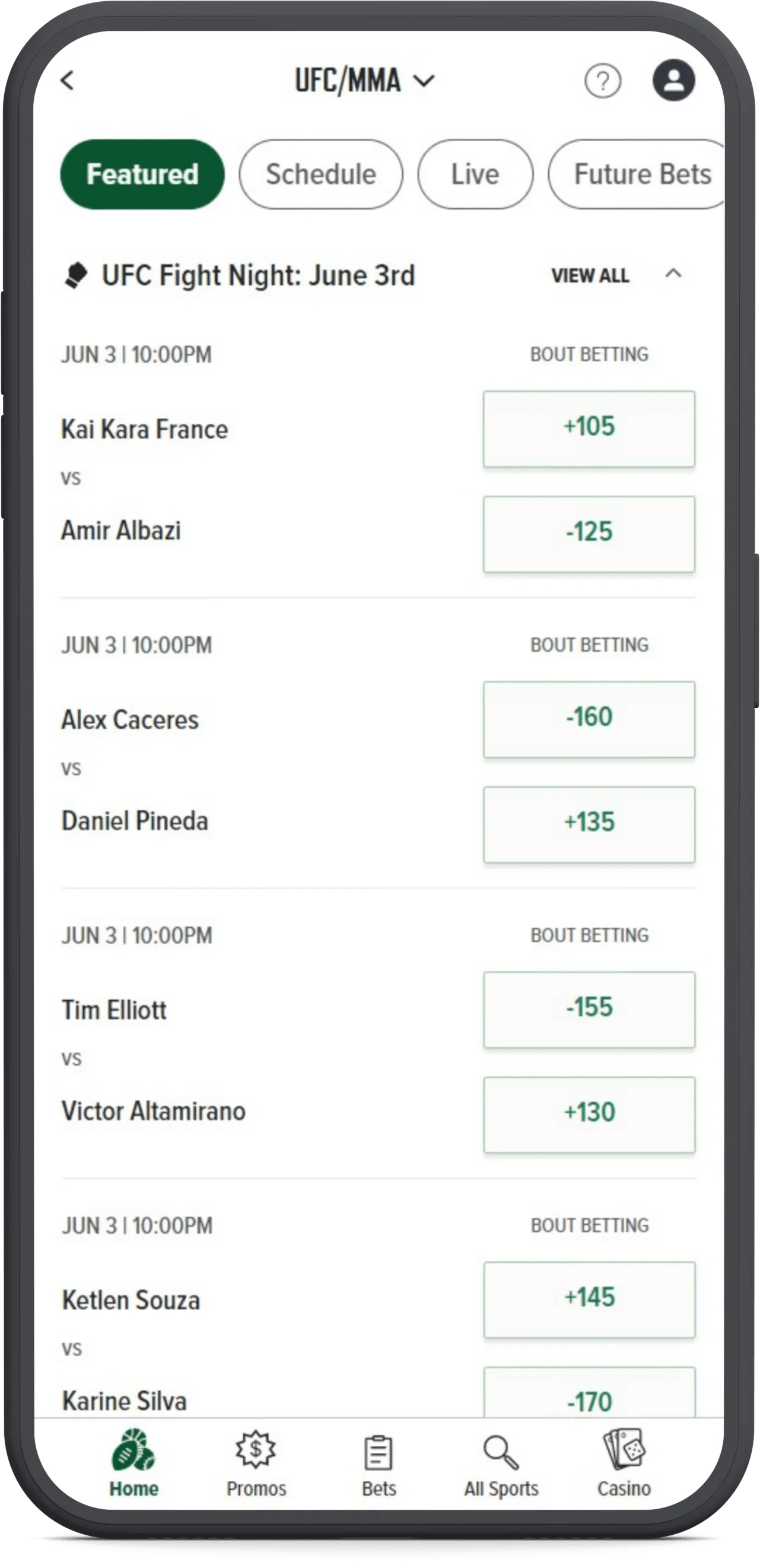
Task: Choose +130 odds for Victor Altamirano
Action: pyautogui.click(x=589, y=1115)
